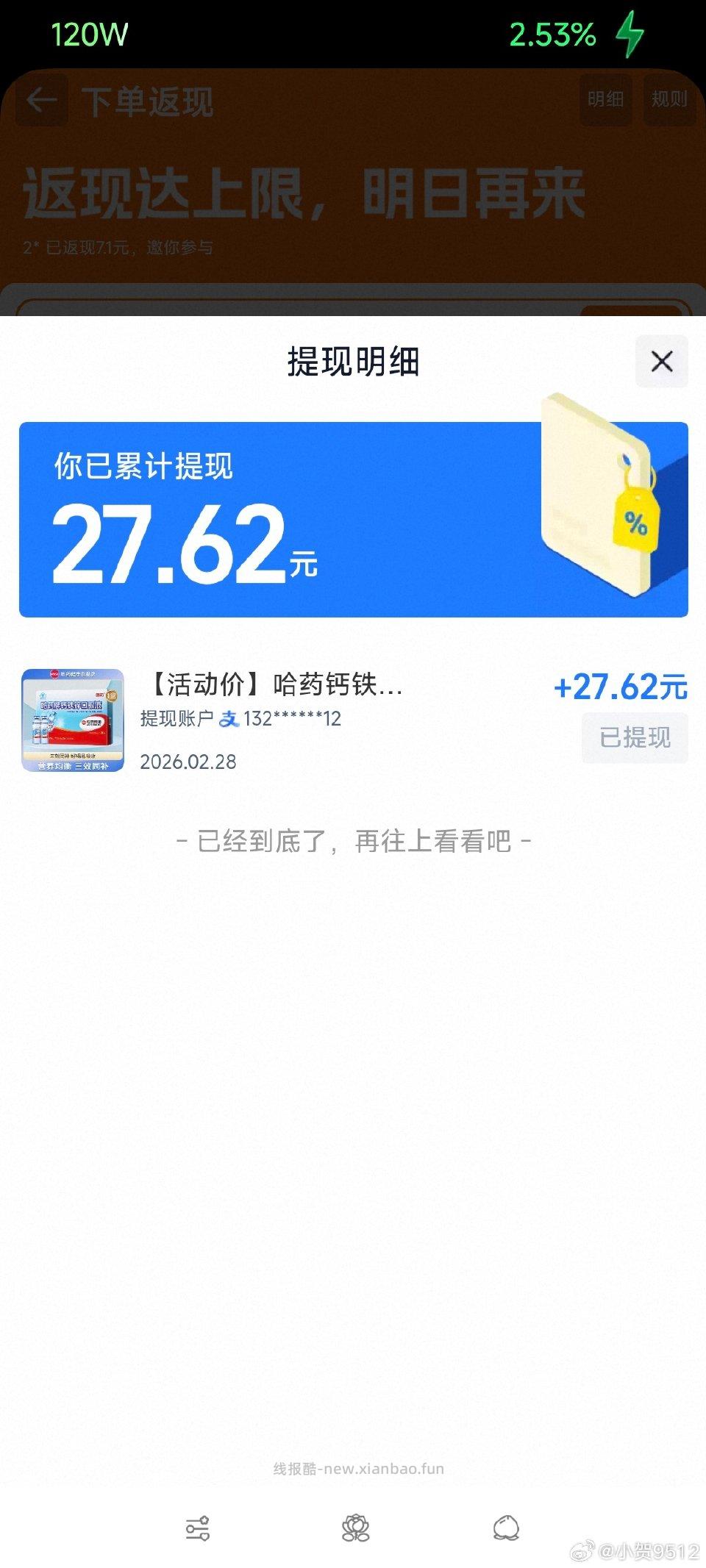Open the 明细 menu in the header
Screen dimensions: 706x1568
(x=605, y=101)
